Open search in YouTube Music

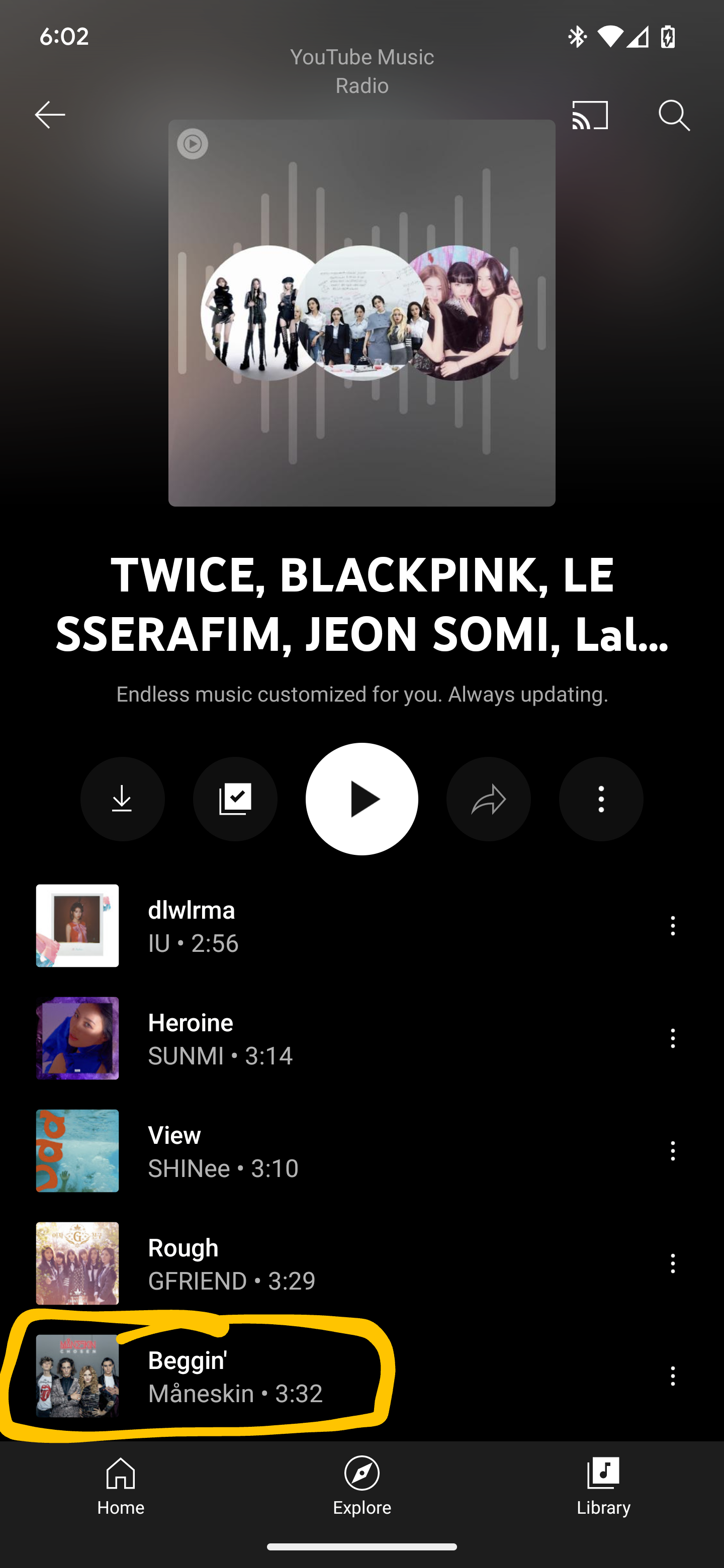[x=673, y=116]
